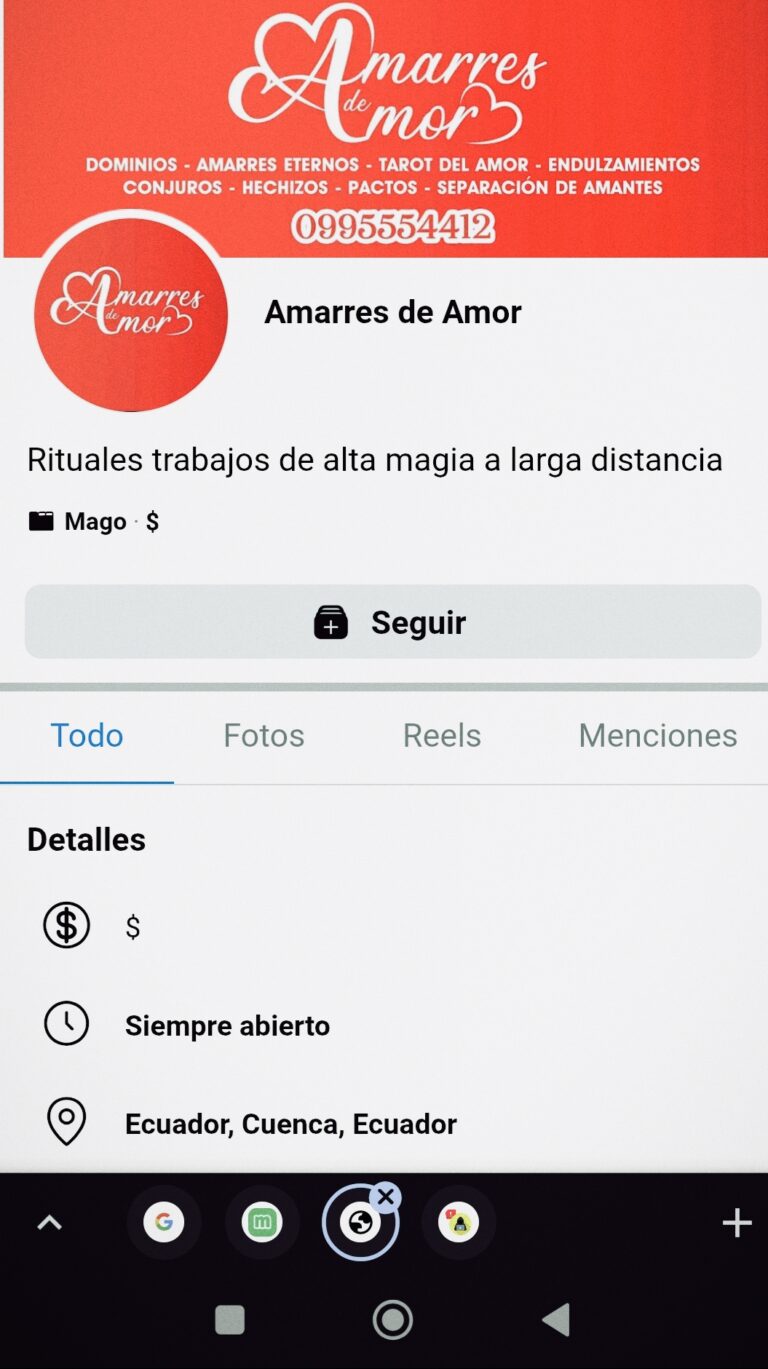Add a new browser tab
Viewport: 768px width, 1369px height.
click(x=737, y=1222)
